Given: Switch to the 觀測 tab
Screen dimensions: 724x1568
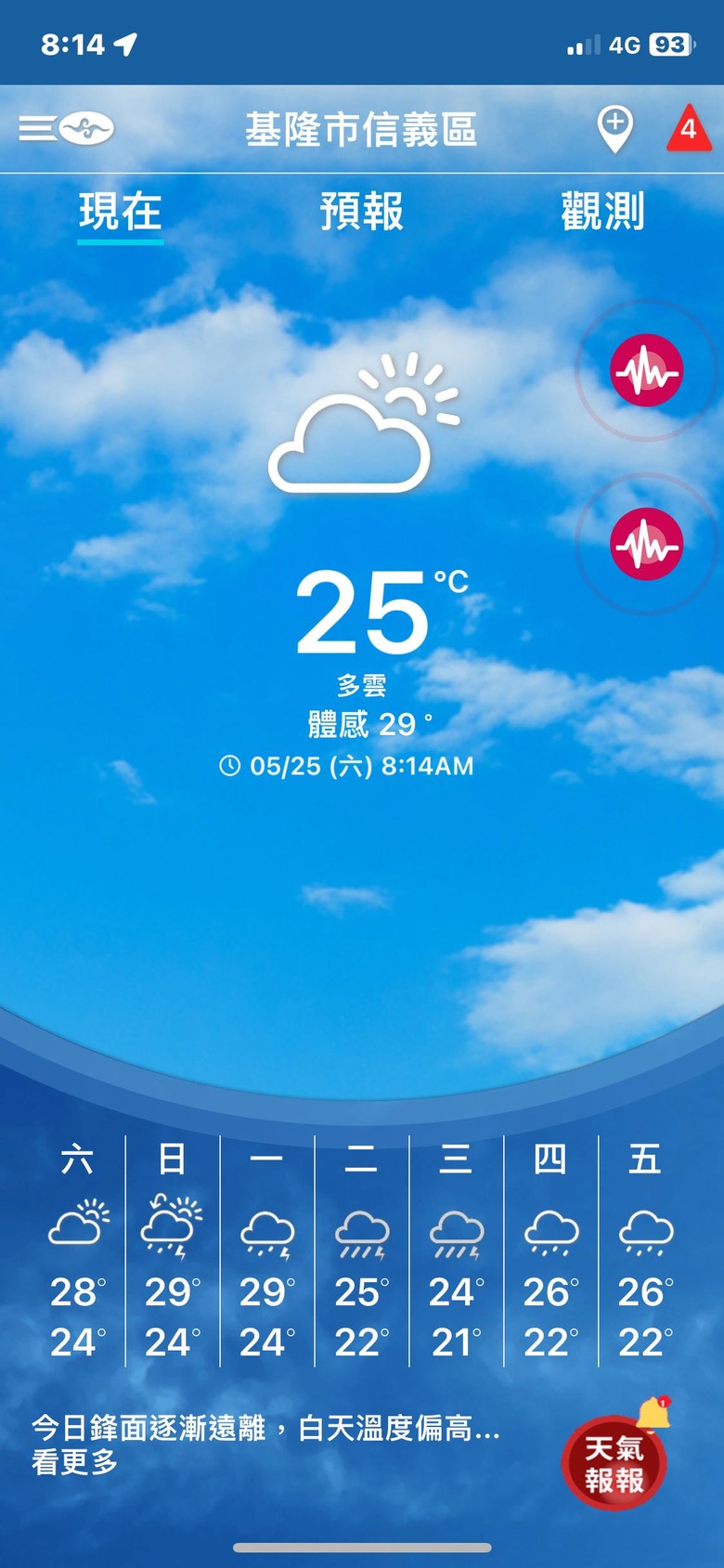Looking at the screenshot, I should pyautogui.click(x=602, y=212).
